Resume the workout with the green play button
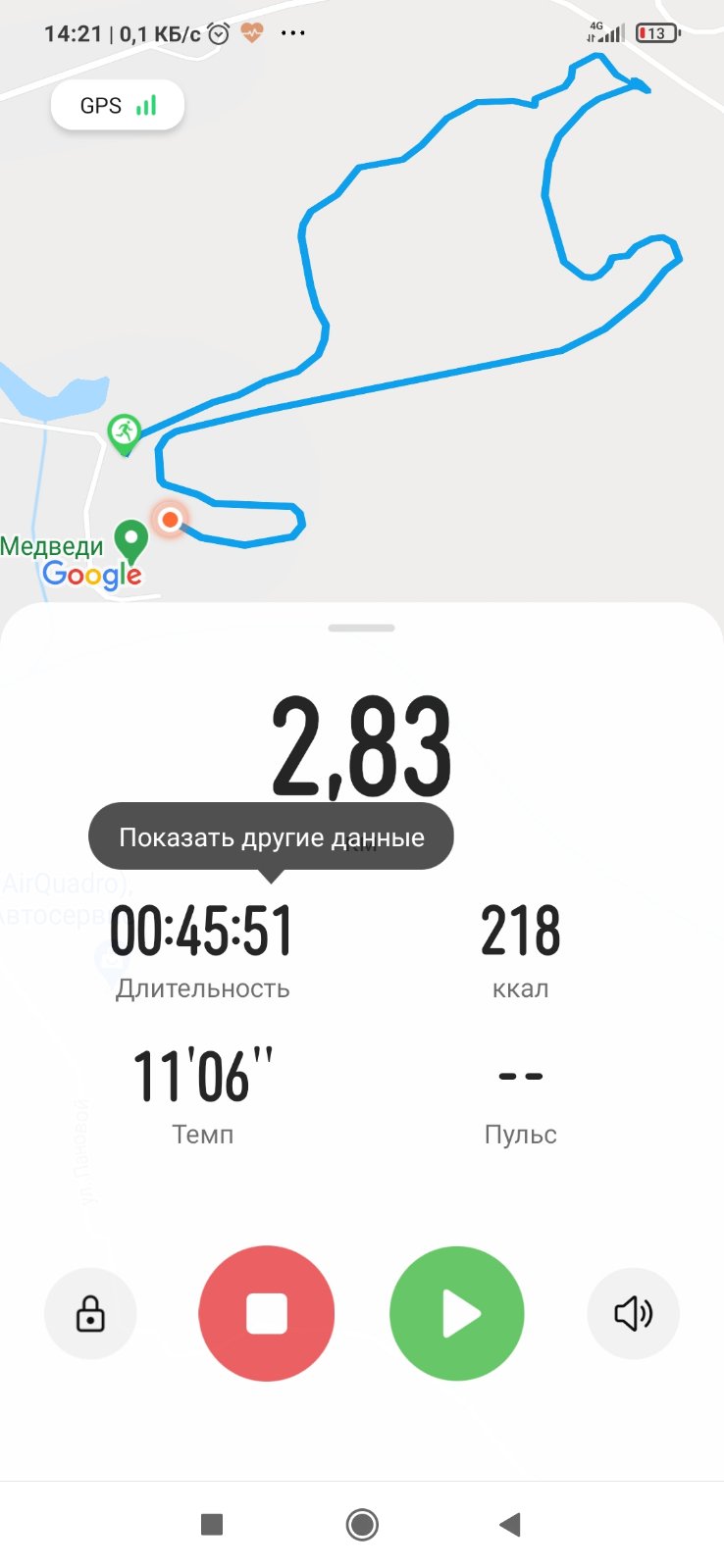 457,1313
